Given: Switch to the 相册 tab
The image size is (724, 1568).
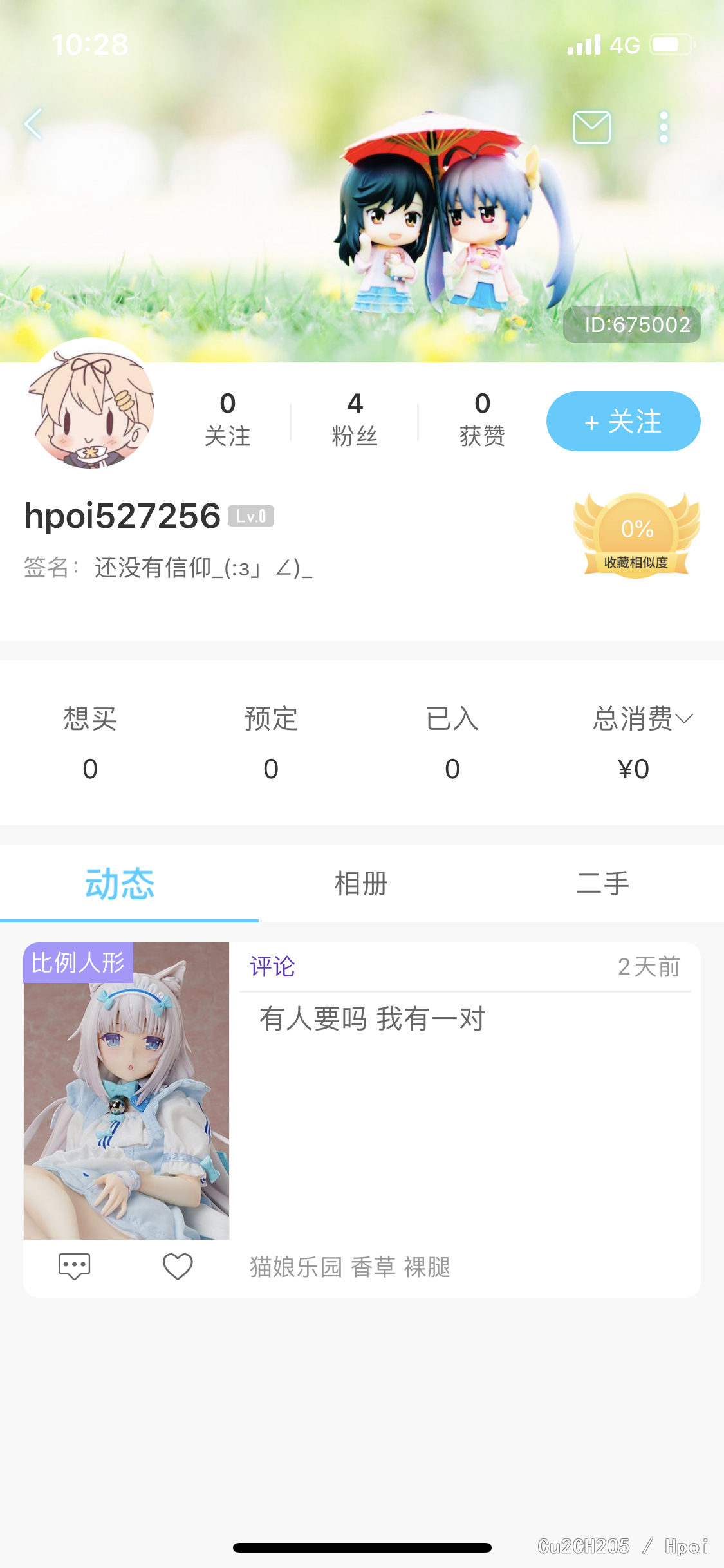Looking at the screenshot, I should [x=361, y=884].
